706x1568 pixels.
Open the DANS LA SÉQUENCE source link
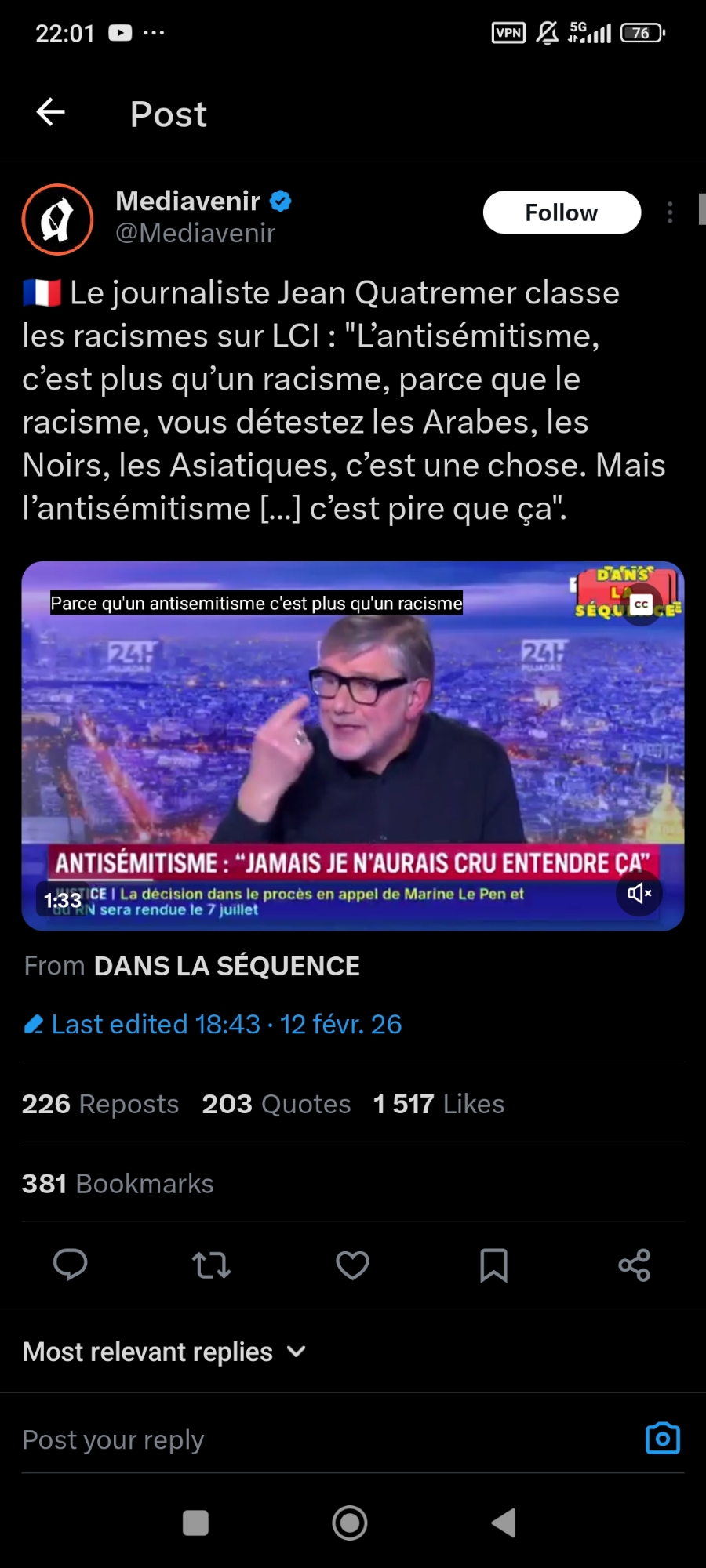[x=227, y=966]
